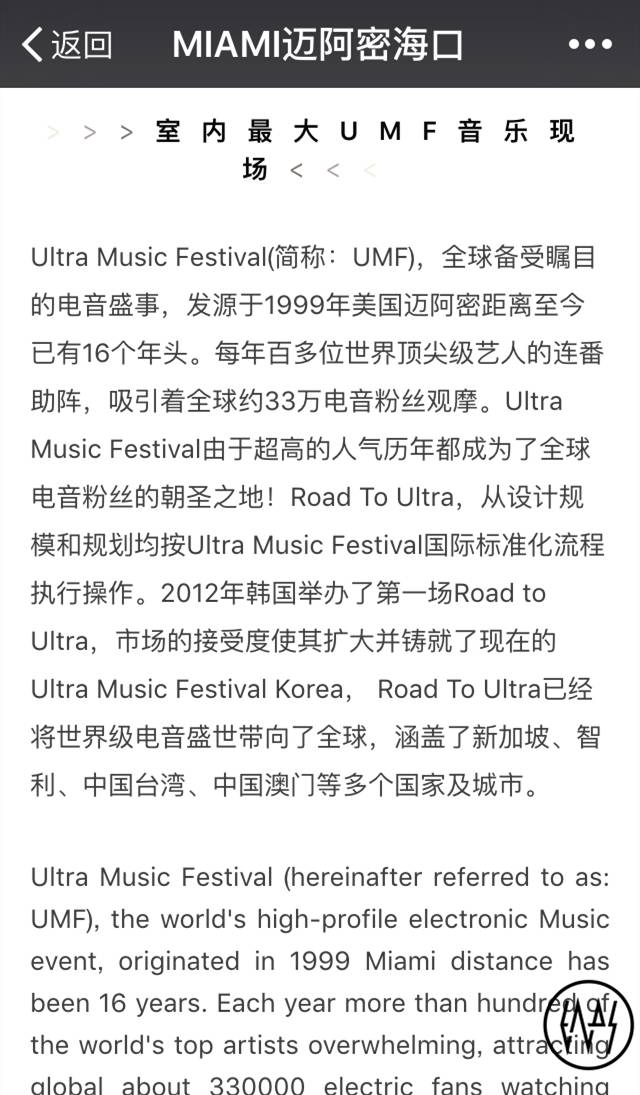Go back using the 返回 button
Viewport: 640px width, 1095px height.
click(x=66, y=45)
